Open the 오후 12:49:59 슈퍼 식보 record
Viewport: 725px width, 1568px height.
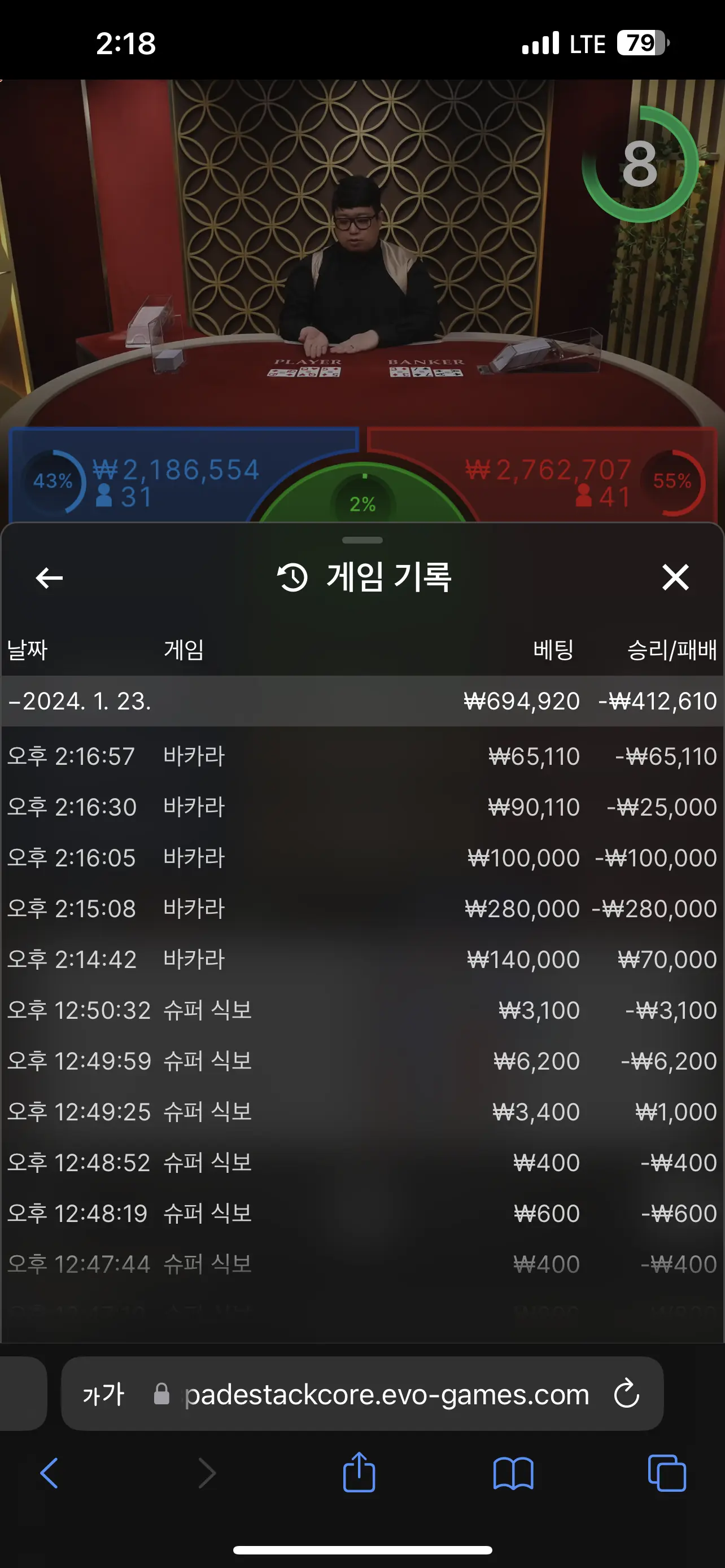(362, 1062)
